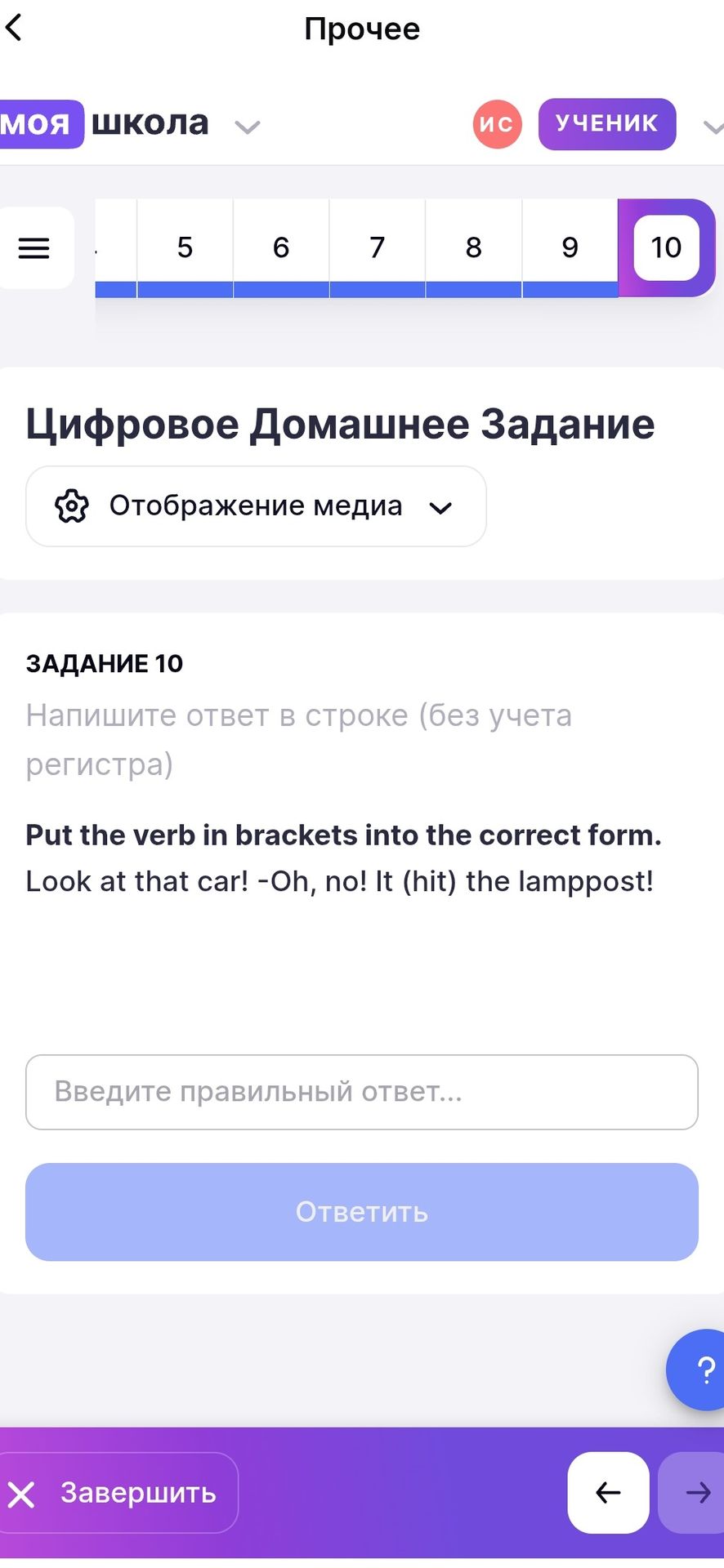Tap the УЧЕНИК role badge
This screenshot has width=724, height=1568.
tap(607, 124)
